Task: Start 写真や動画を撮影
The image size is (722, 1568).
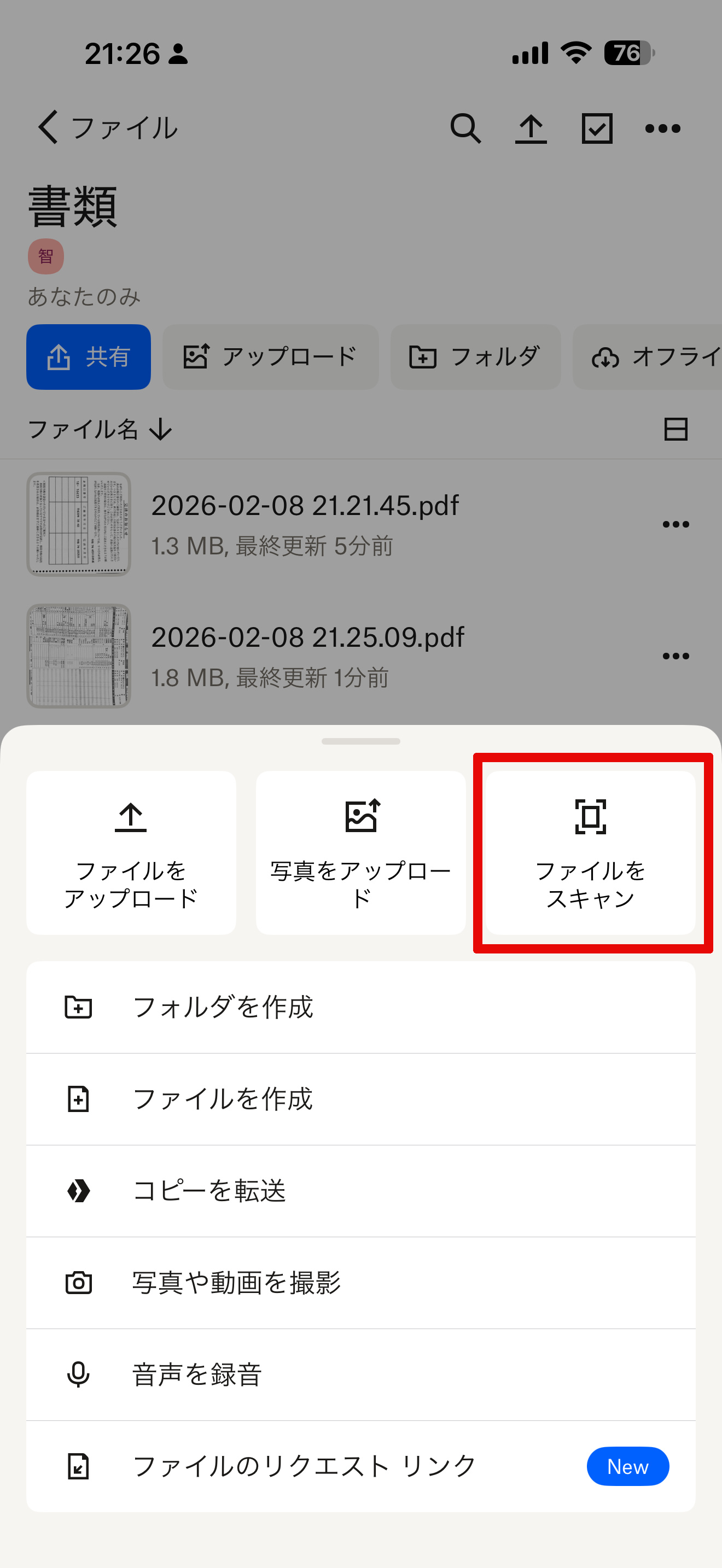Action: [x=360, y=1283]
